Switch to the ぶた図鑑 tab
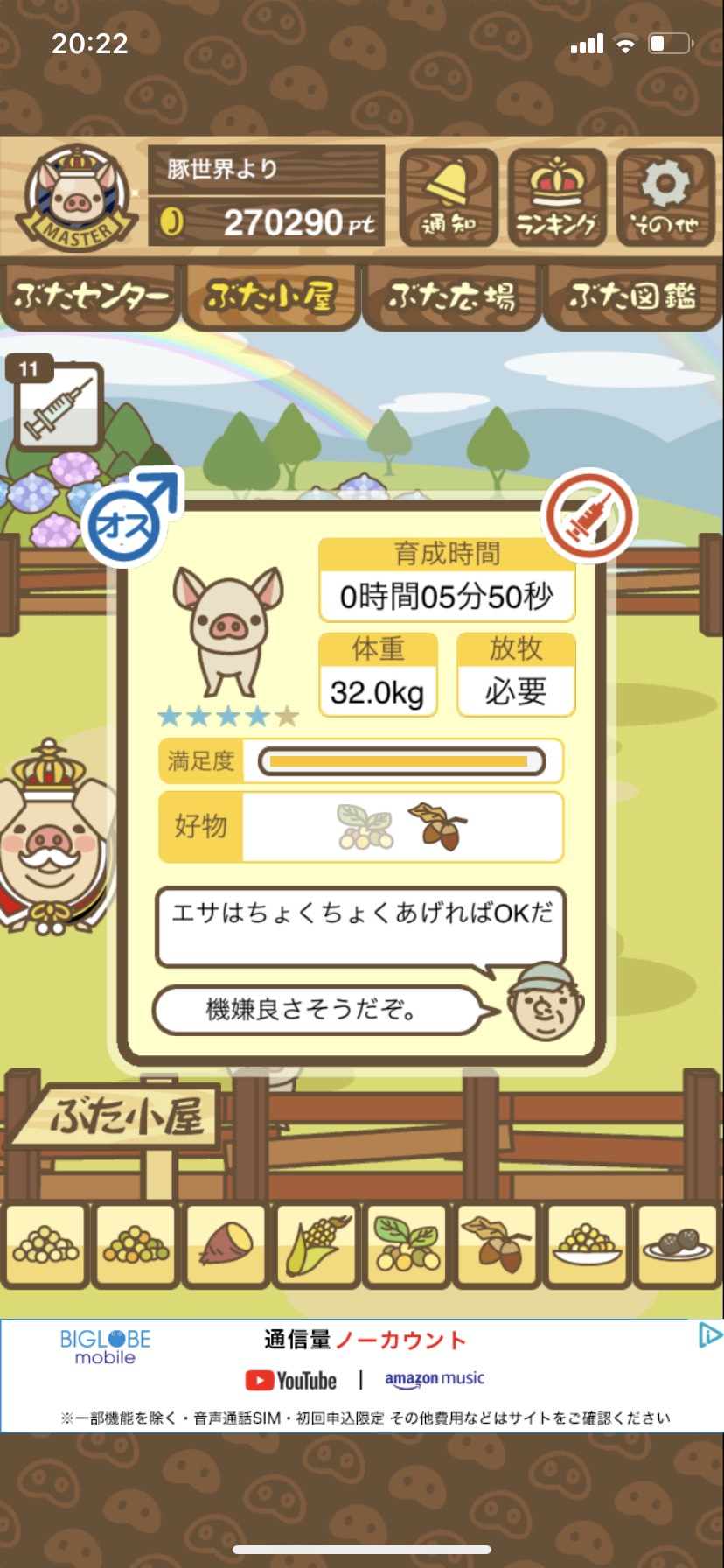The image size is (724, 1568). (x=632, y=297)
